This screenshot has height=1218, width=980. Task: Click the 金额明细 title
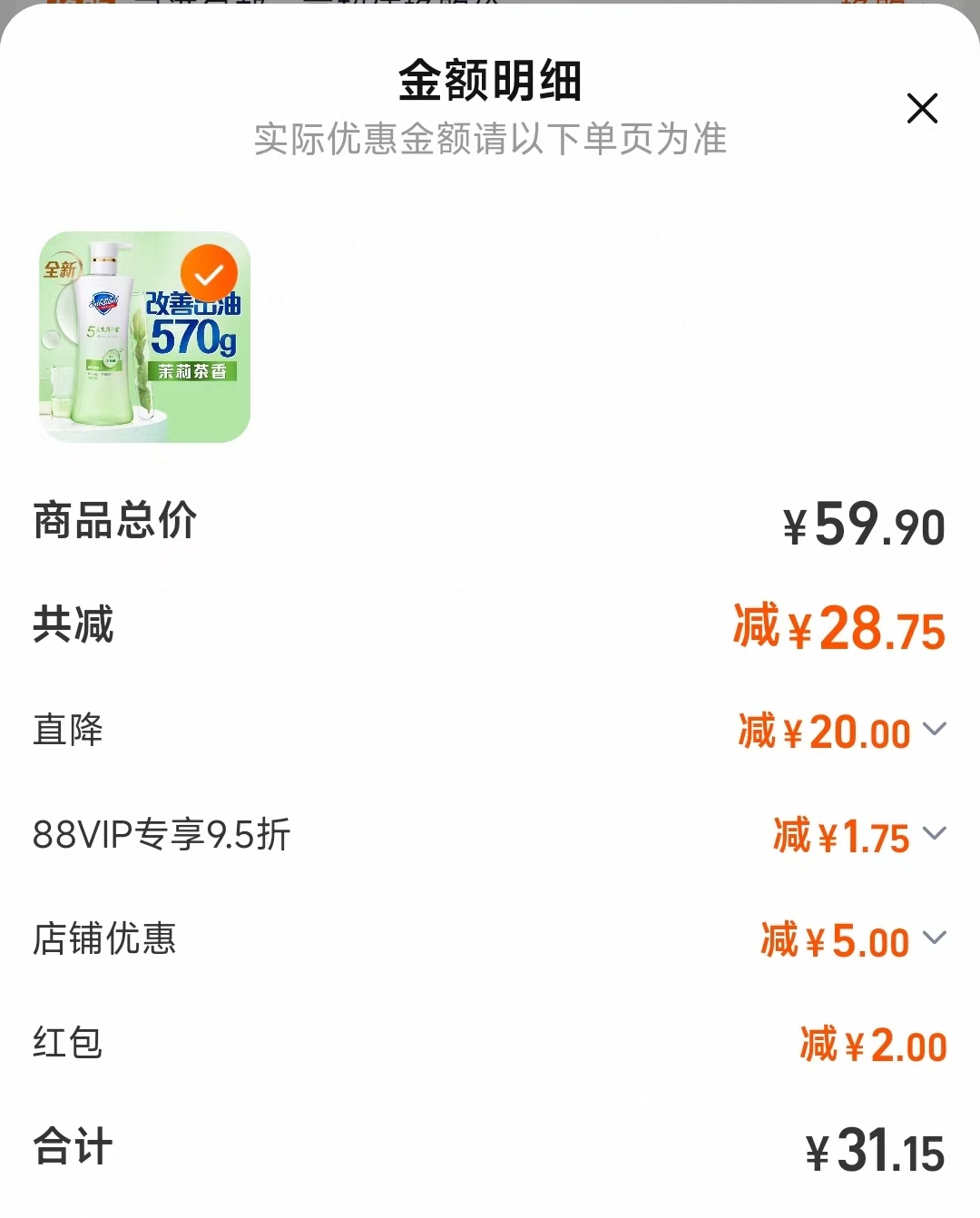pyautogui.click(x=490, y=82)
